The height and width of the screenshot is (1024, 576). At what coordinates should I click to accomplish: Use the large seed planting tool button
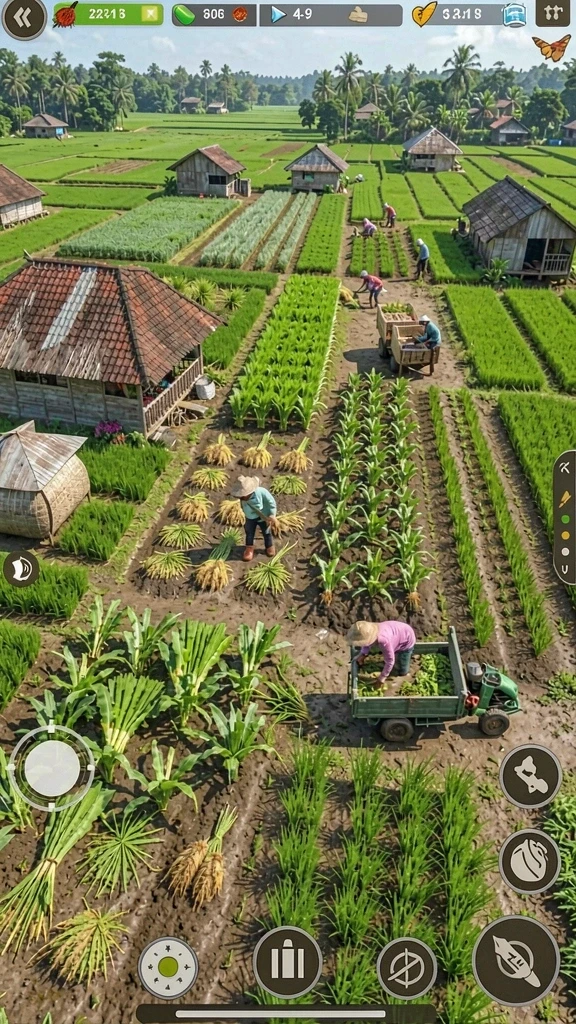coord(516,961)
